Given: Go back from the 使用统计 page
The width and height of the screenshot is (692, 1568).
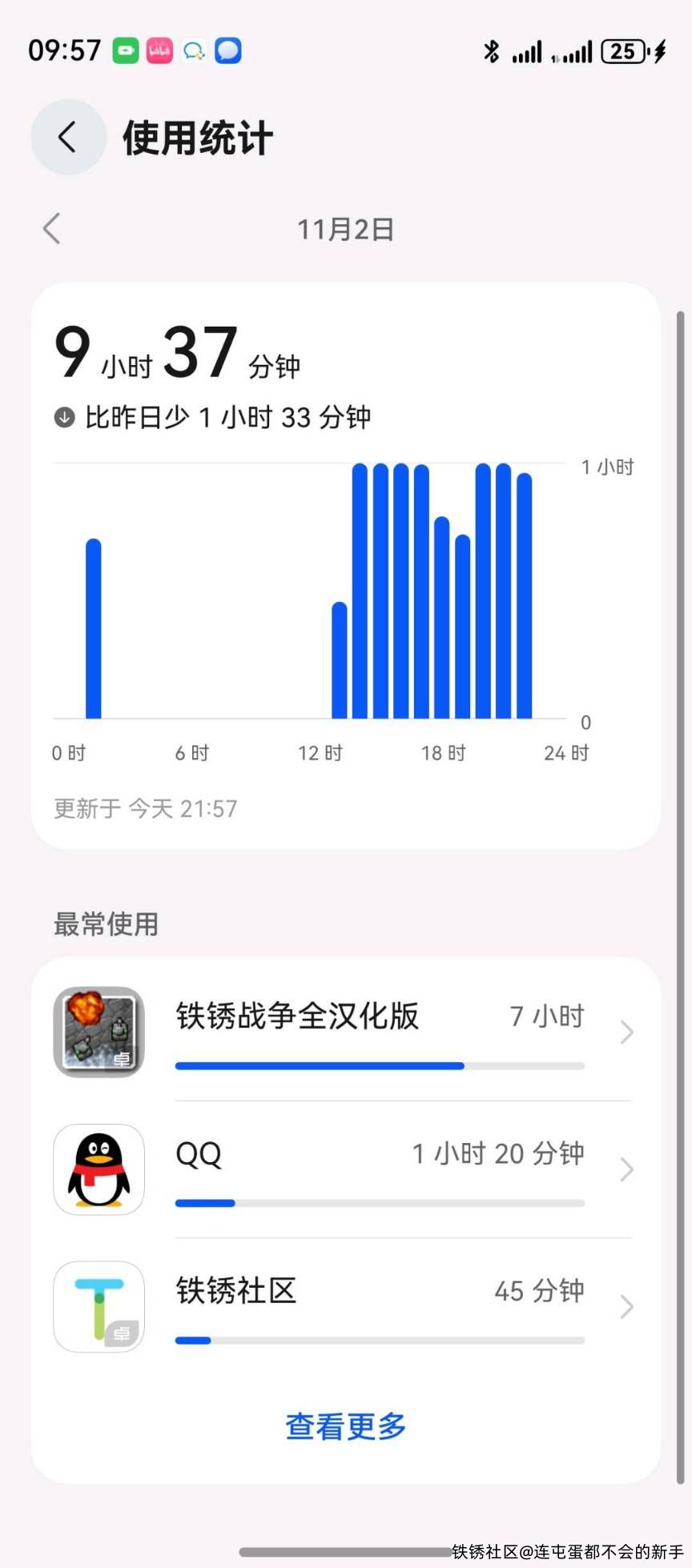Looking at the screenshot, I should pos(68,137).
